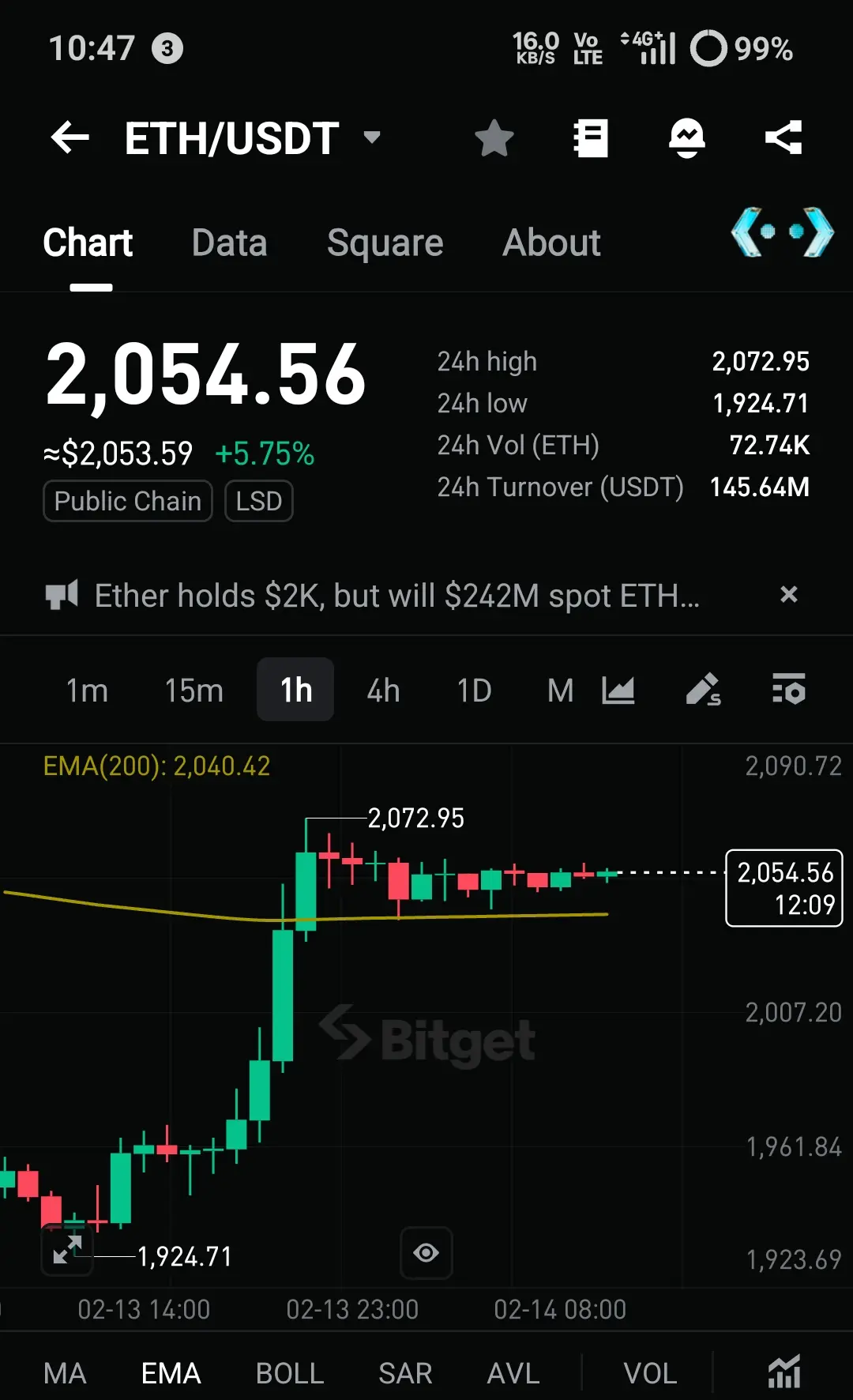The height and width of the screenshot is (1400, 853).
Task: Expand the chart to fullscreen
Action: click(x=66, y=1253)
